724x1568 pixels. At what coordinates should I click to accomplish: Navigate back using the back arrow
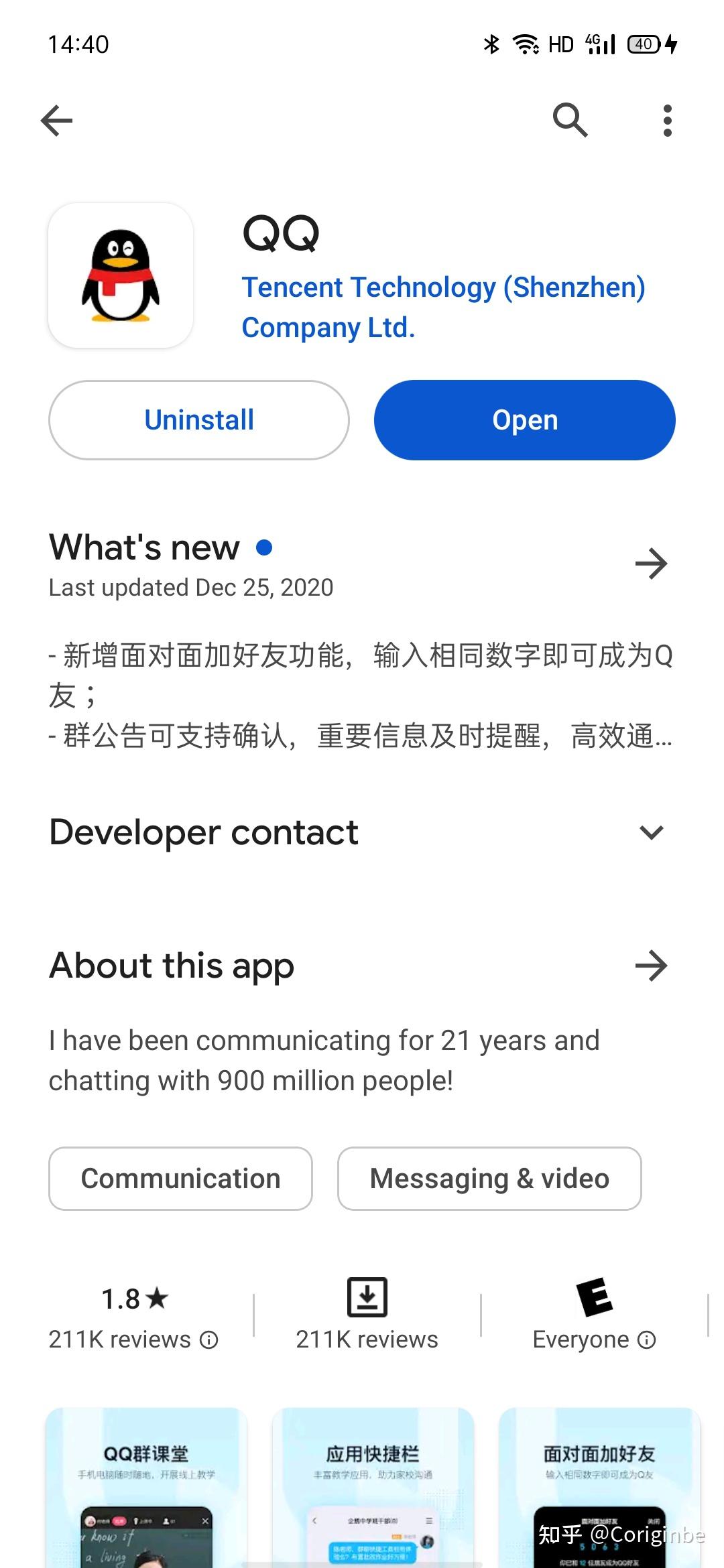56,121
